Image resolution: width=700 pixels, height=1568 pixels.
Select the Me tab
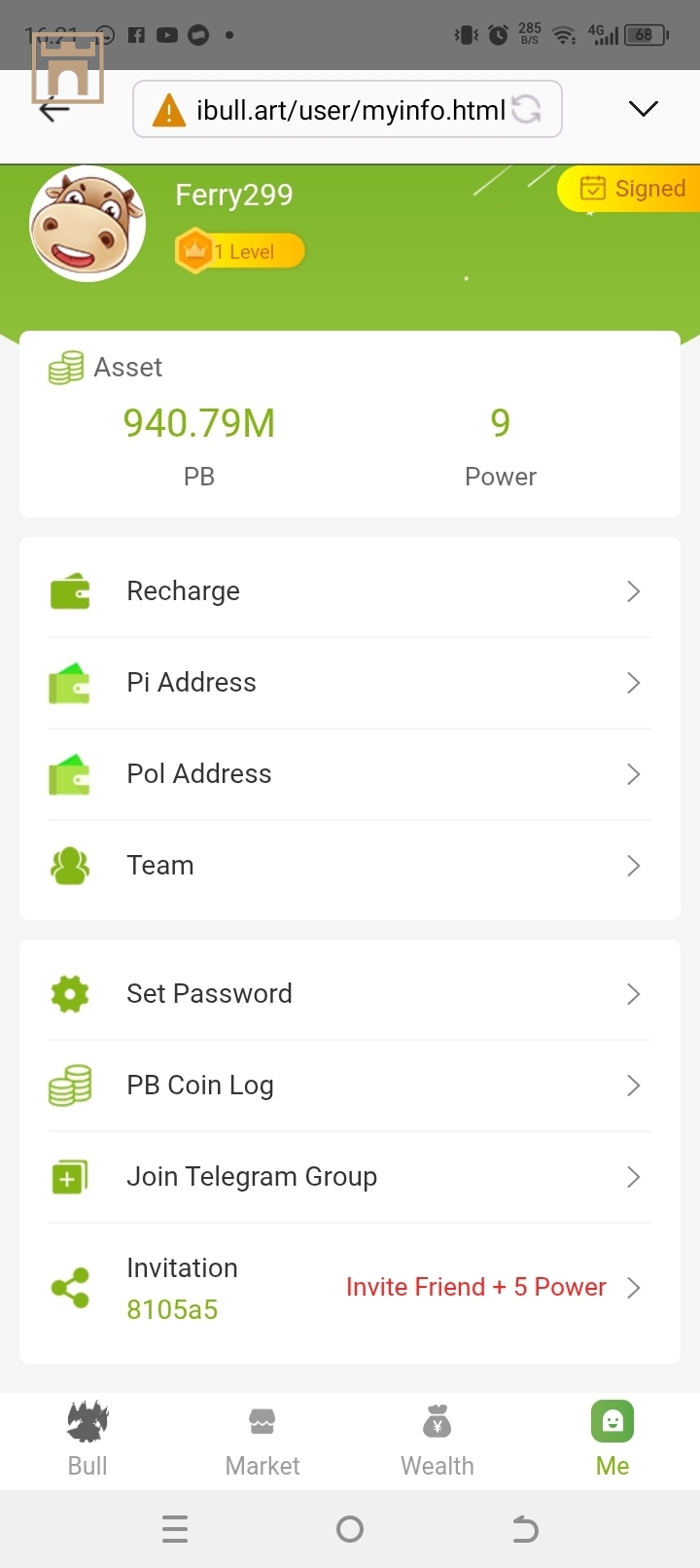[x=612, y=1441]
